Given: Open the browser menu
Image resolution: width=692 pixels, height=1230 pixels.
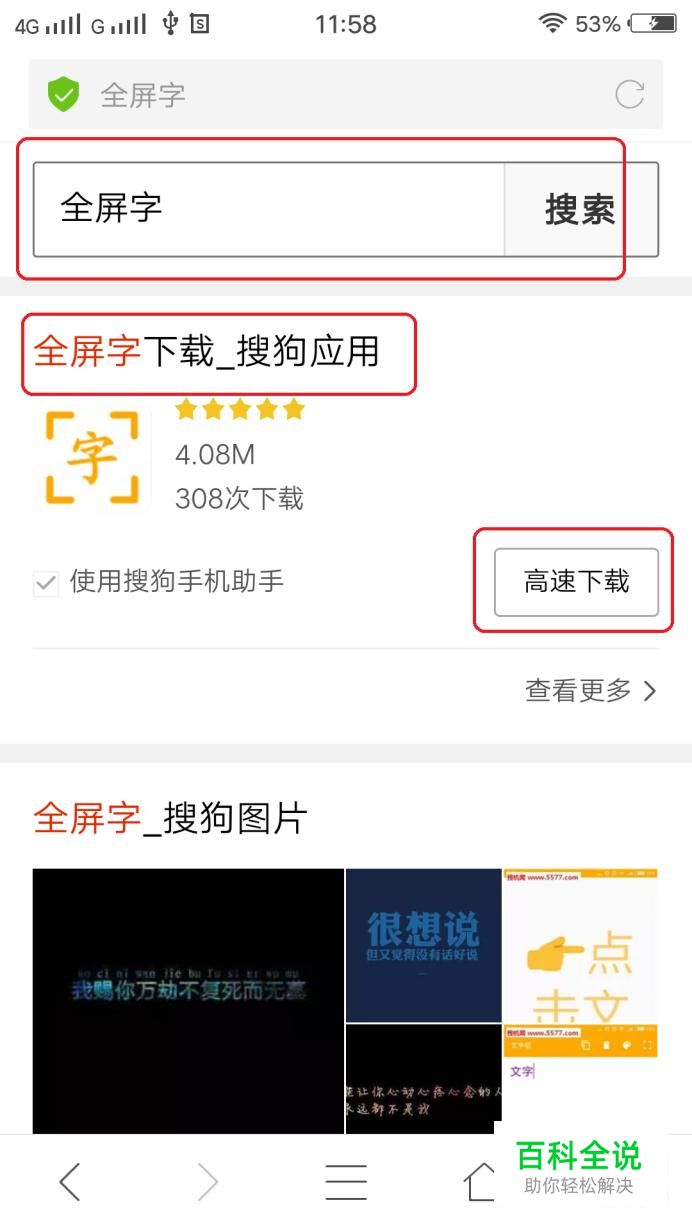Looking at the screenshot, I should pyautogui.click(x=345, y=1182).
